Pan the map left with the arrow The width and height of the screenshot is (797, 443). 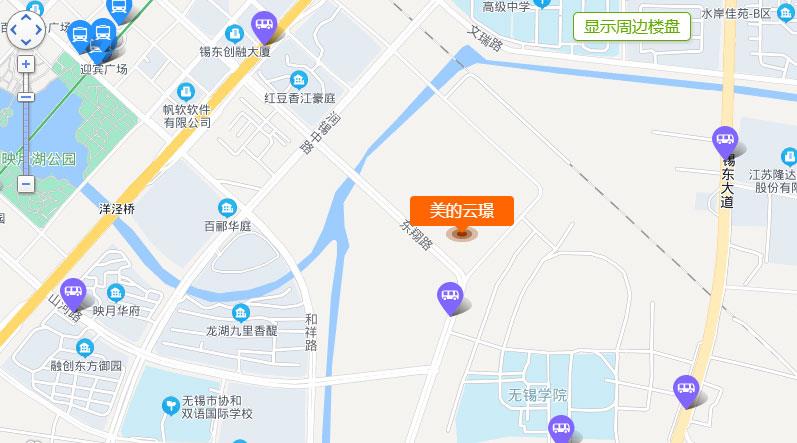(12, 31)
